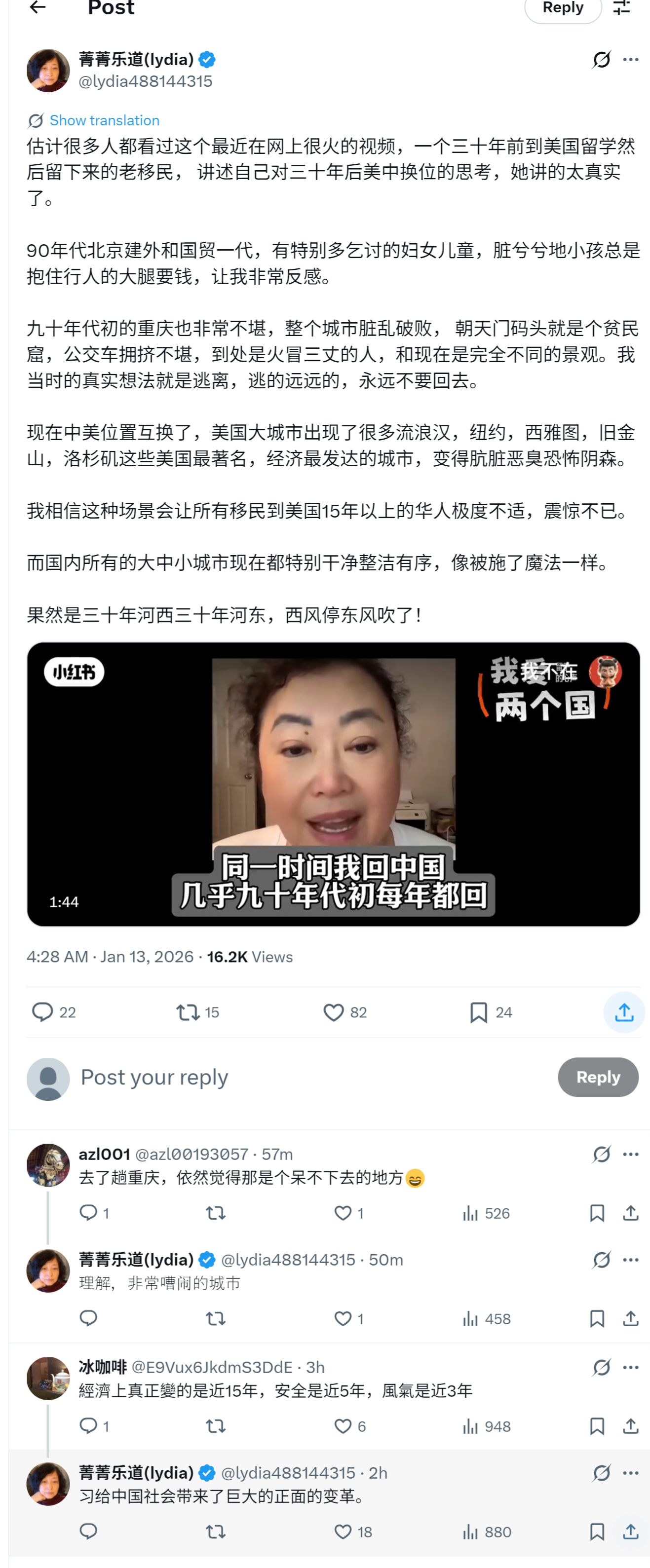Like 冰咖啡's reply with 6 likes

[x=343, y=1426]
